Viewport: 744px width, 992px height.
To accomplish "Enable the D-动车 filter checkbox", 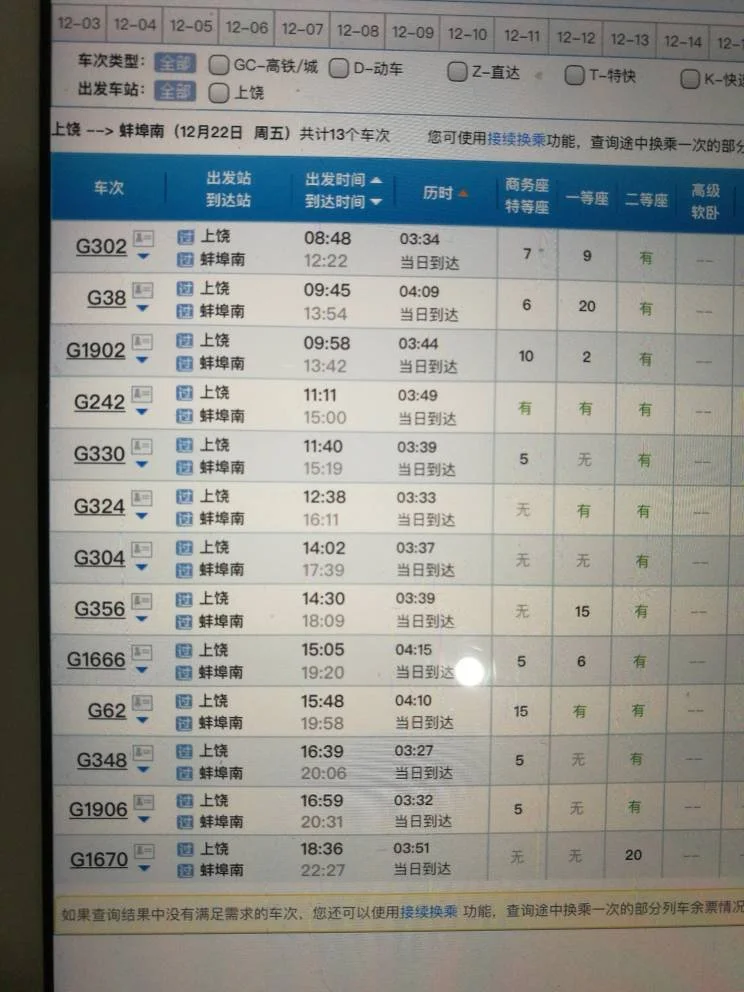I will tap(340, 66).
